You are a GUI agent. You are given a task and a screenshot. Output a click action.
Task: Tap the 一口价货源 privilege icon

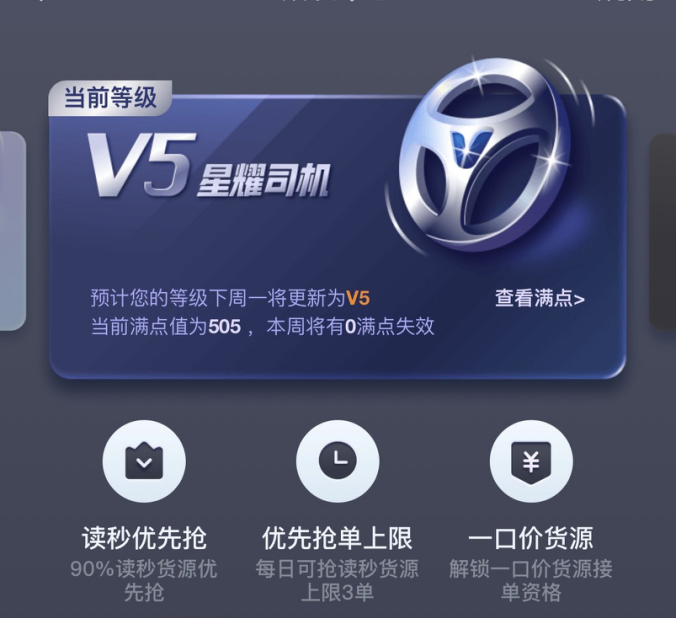[x=530, y=462]
